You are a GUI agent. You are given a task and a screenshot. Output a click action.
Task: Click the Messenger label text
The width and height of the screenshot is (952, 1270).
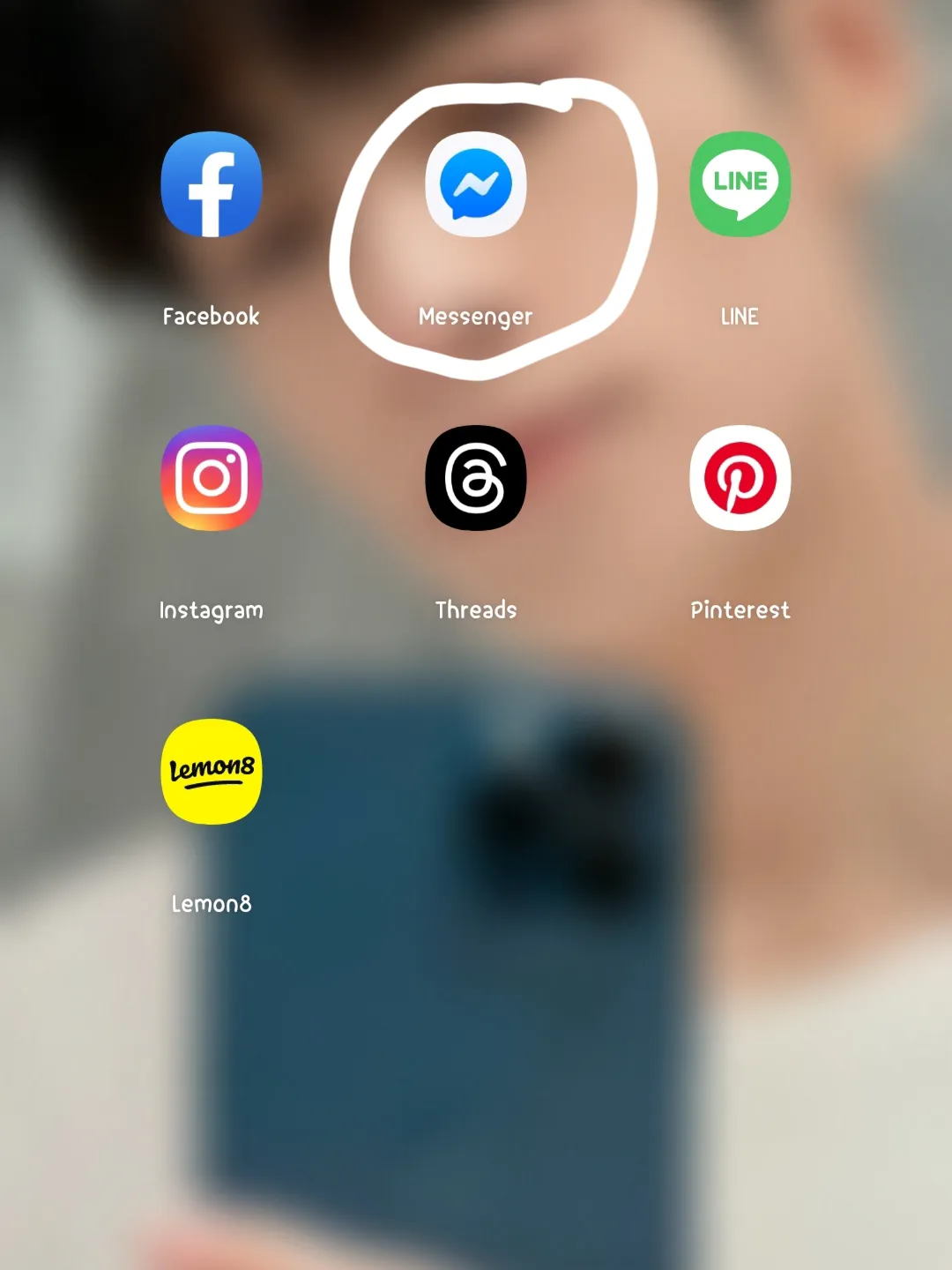tap(476, 316)
